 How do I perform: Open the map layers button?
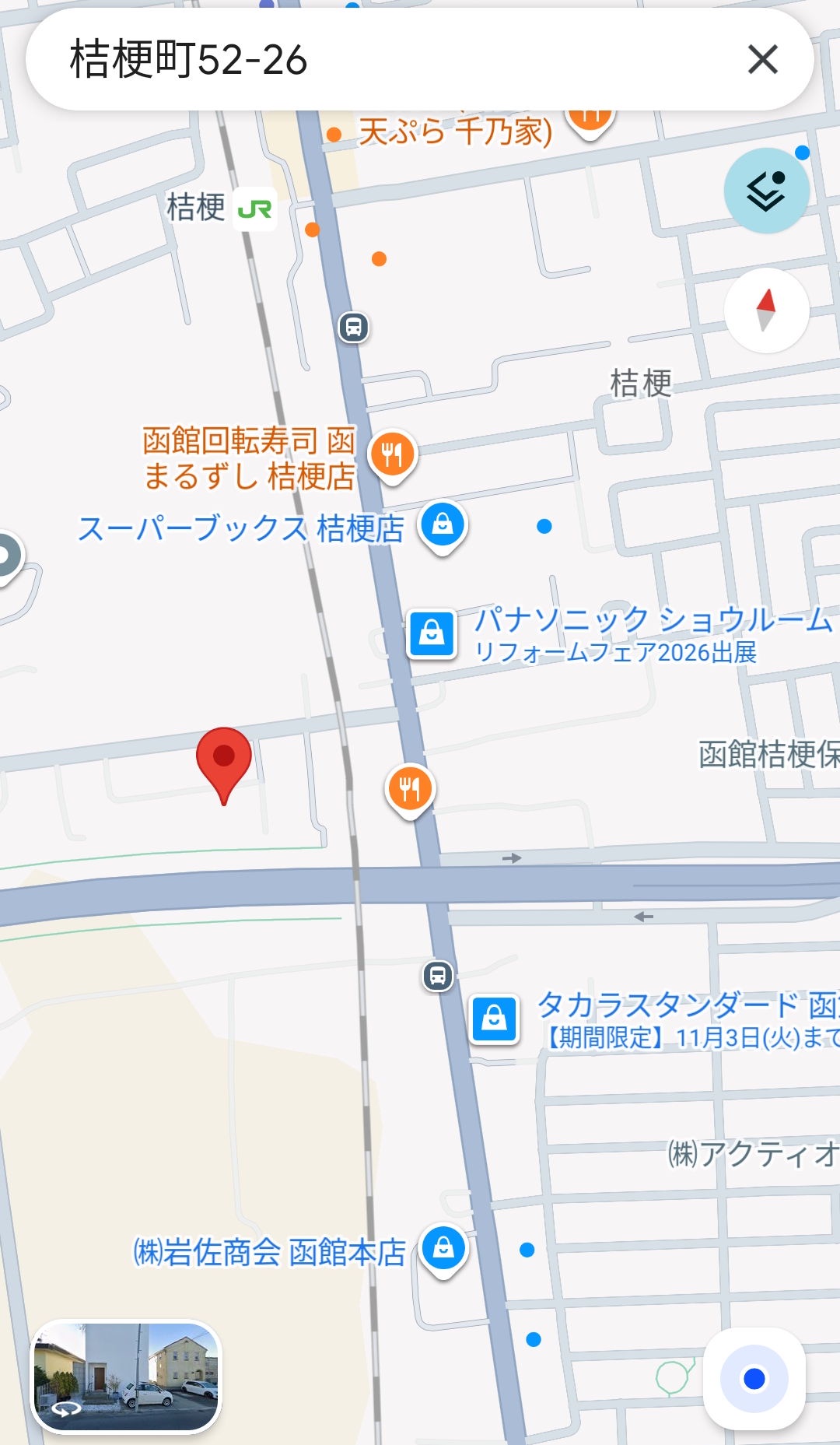pyautogui.click(x=766, y=191)
